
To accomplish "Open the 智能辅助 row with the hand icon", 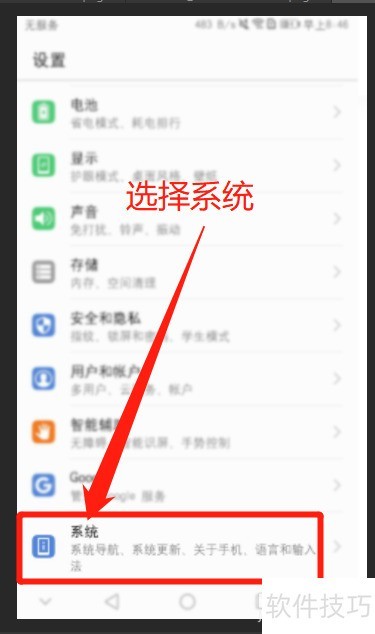I will [x=188, y=433].
